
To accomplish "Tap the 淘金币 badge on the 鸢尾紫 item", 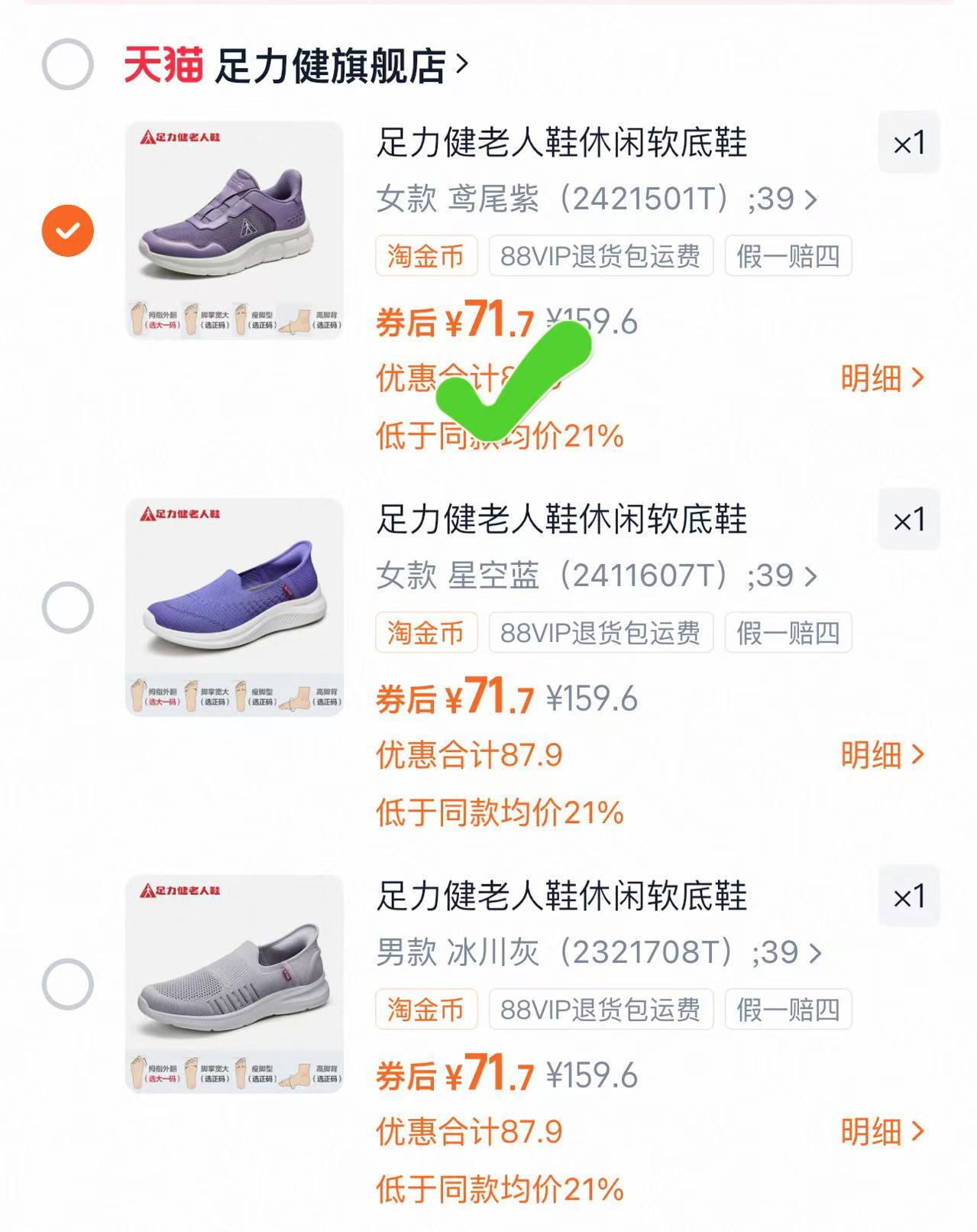I will coord(425,258).
